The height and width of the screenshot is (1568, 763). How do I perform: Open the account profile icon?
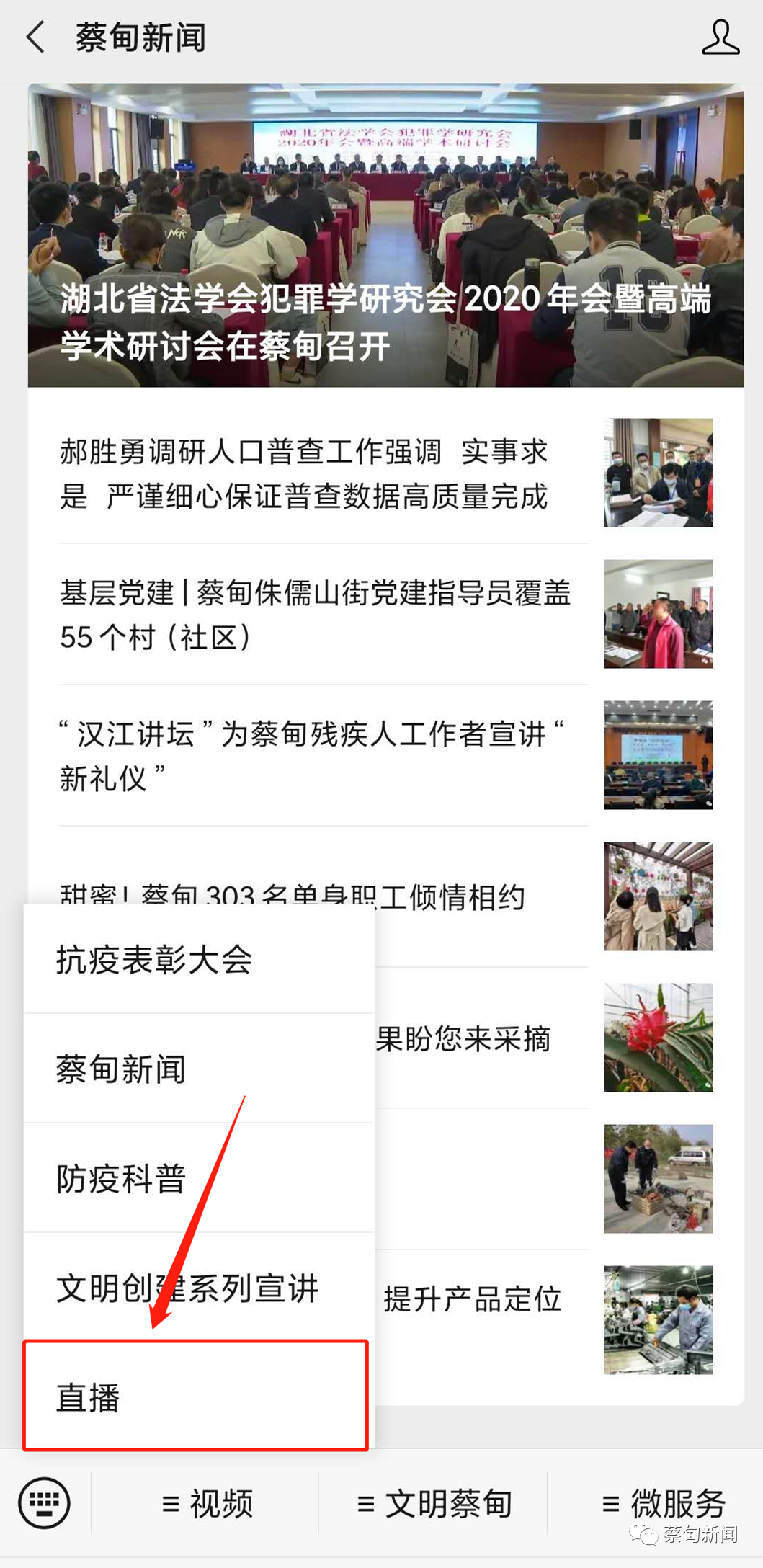tap(720, 37)
